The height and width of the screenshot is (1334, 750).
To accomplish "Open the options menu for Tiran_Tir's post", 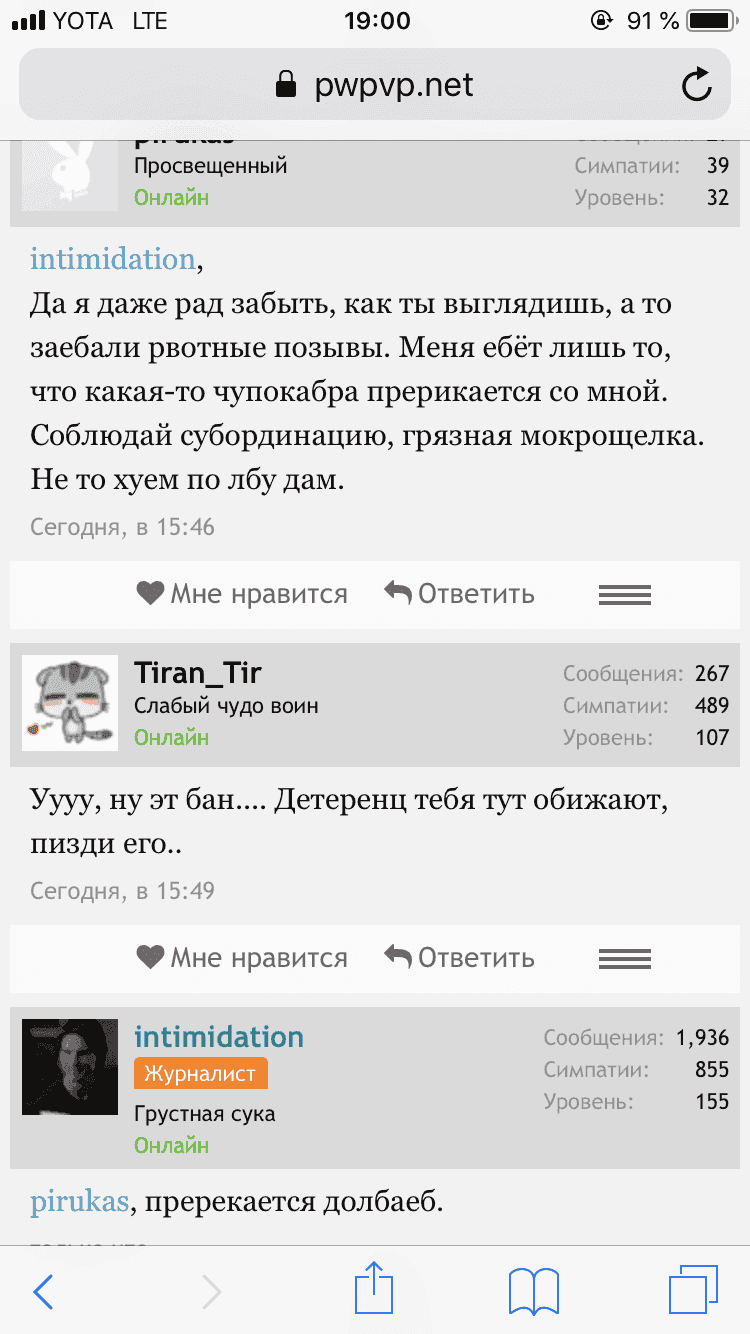I will pos(624,959).
